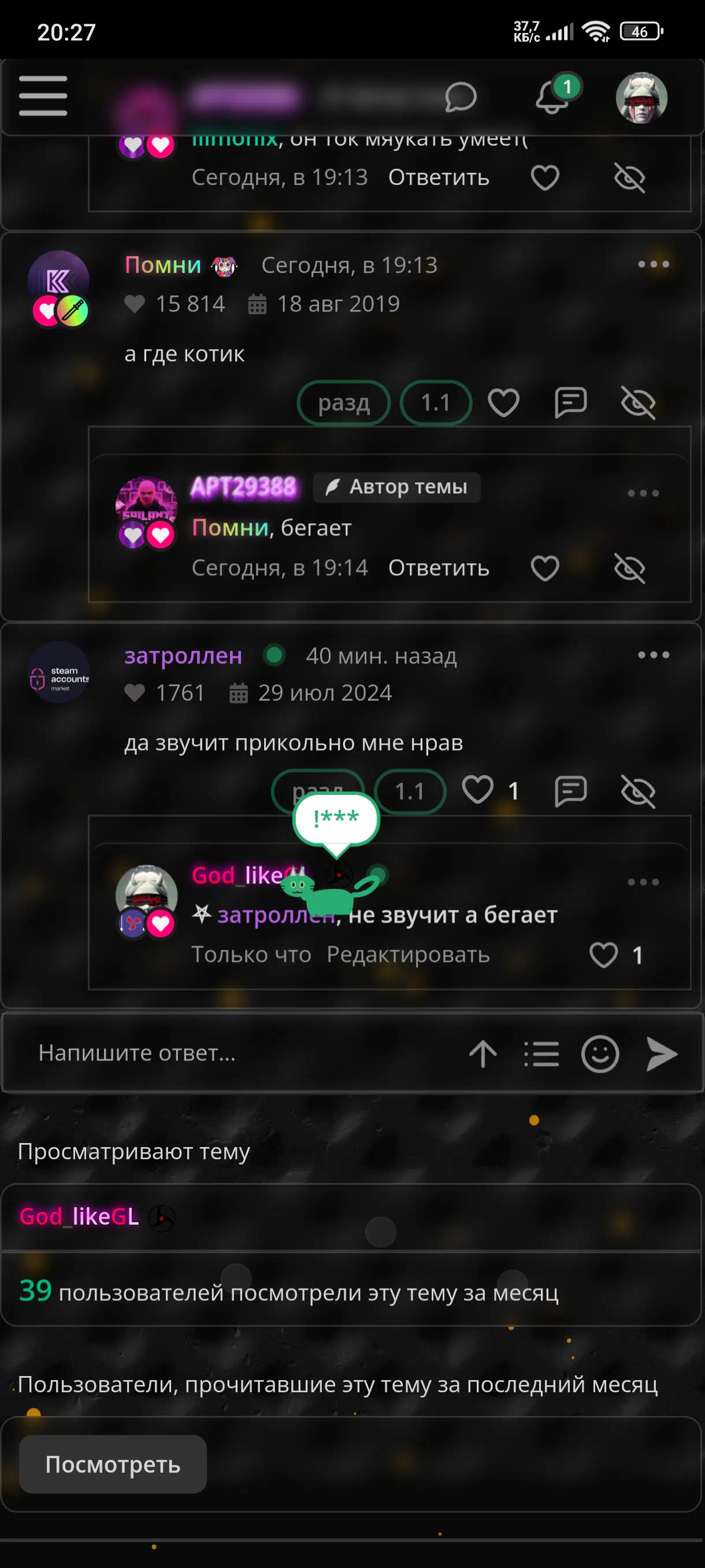This screenshot has height=1568, width=705.
Task: Like APT29388's comment 'бегает'
Action: coord(544,568)
